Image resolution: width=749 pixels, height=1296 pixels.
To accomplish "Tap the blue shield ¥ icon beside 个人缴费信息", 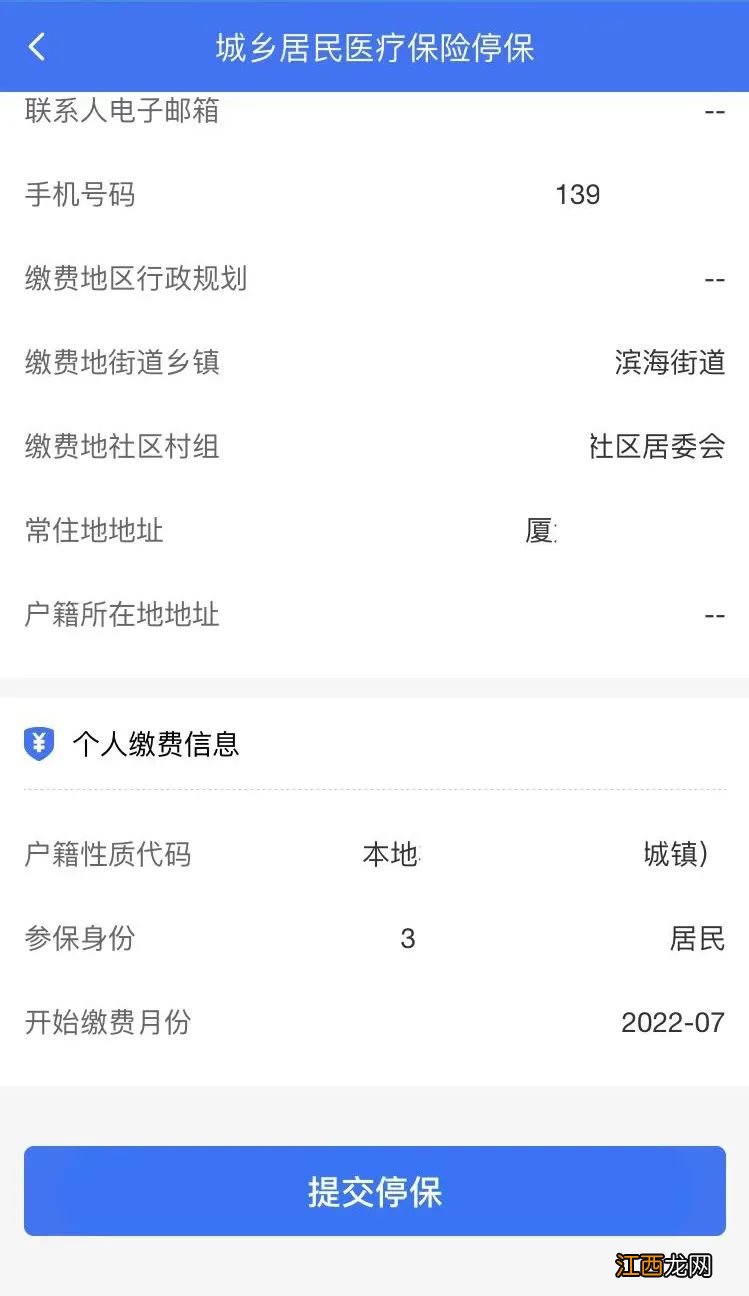I will click(39, 744).
